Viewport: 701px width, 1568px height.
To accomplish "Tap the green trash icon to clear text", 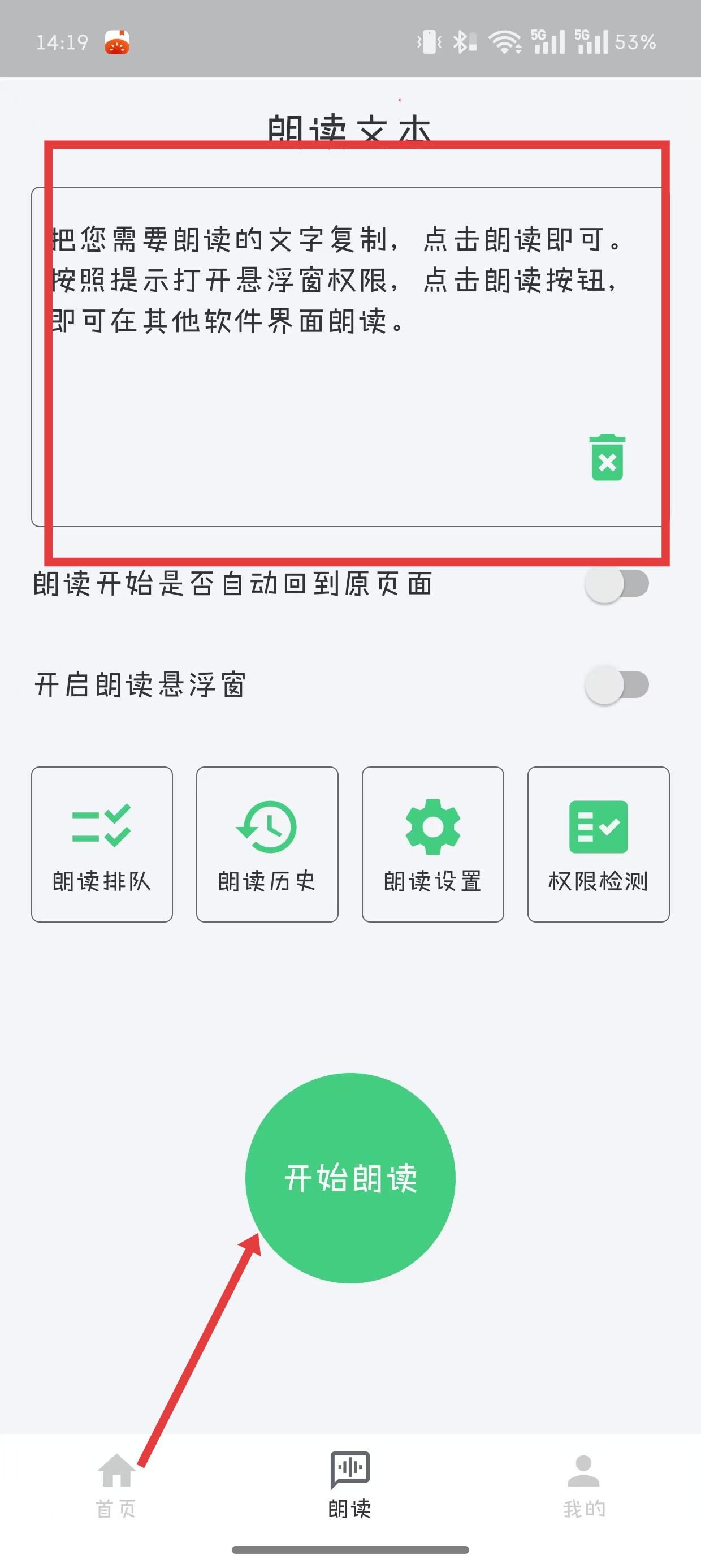I will click(607, 458).
